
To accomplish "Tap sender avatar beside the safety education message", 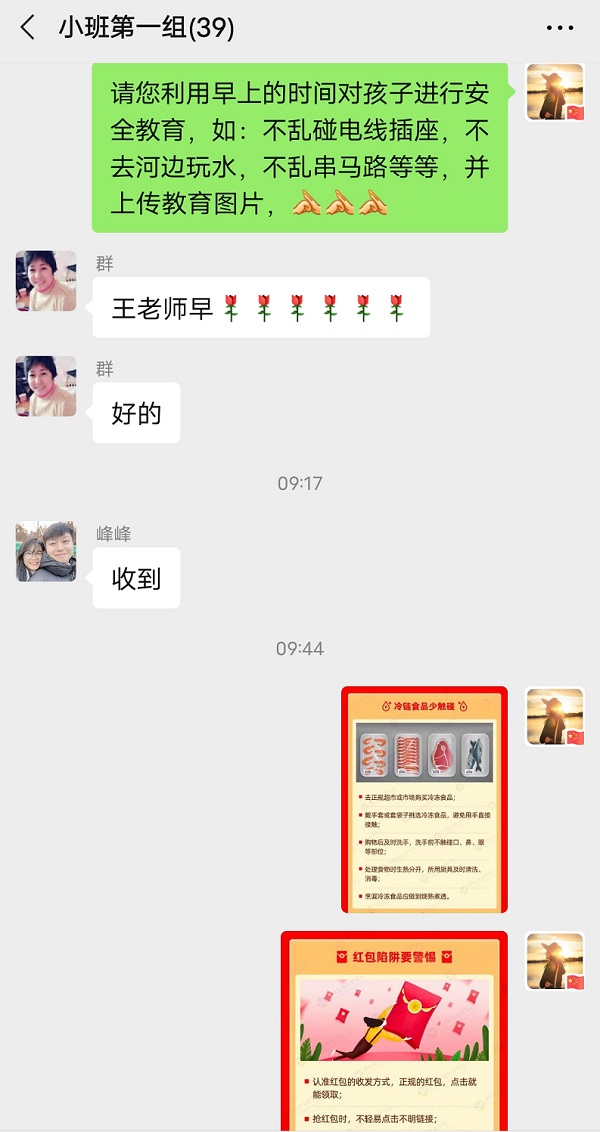I will (555, 94).
